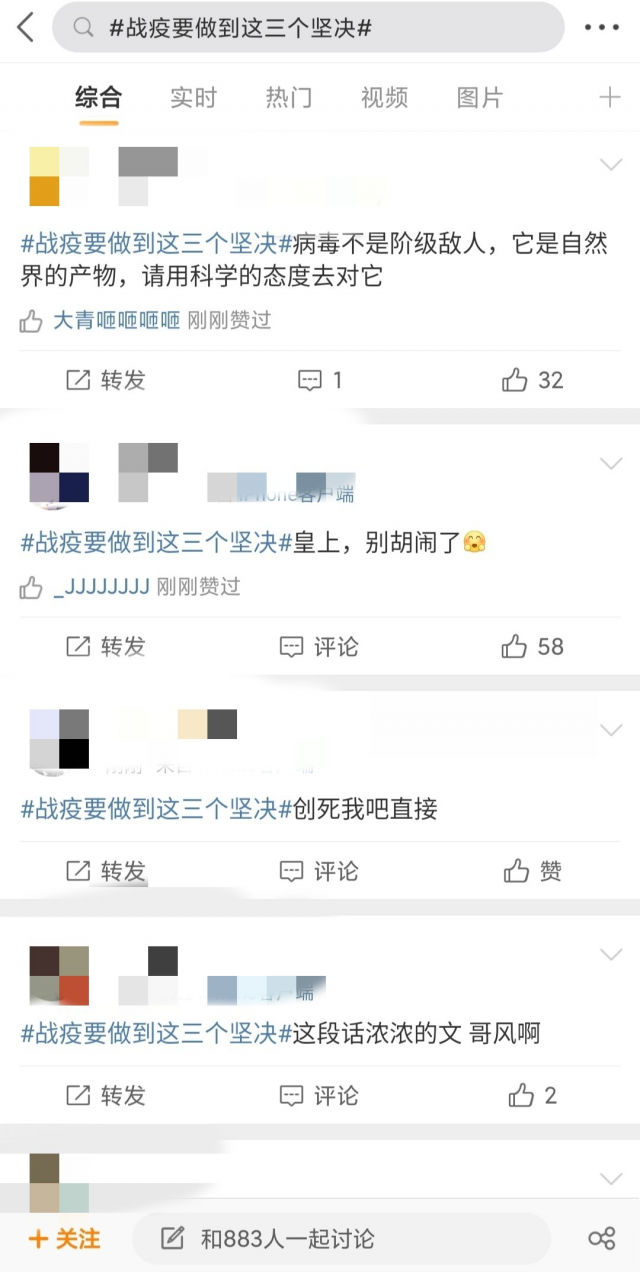The height and width of the screenshot is (1272, 640).
Task: Select the 图片 tab
Action: pos(479,97)
